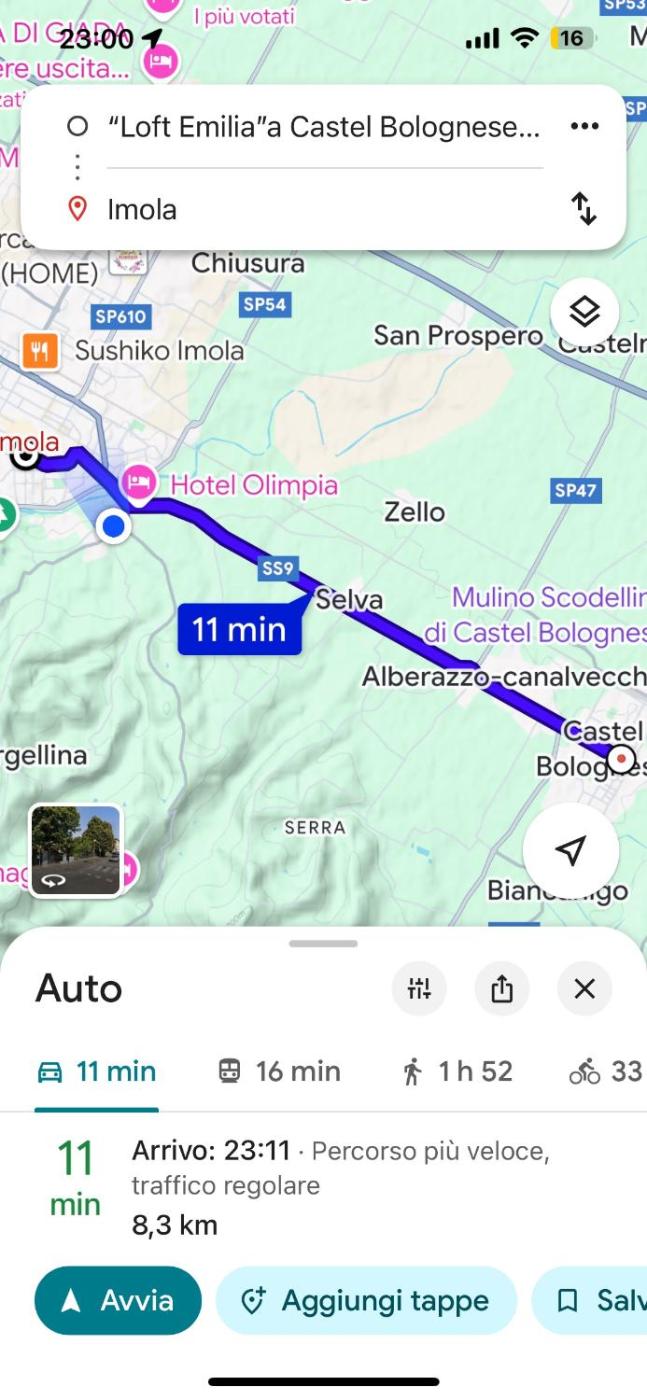Change the Imola destination field

point(322,209)
